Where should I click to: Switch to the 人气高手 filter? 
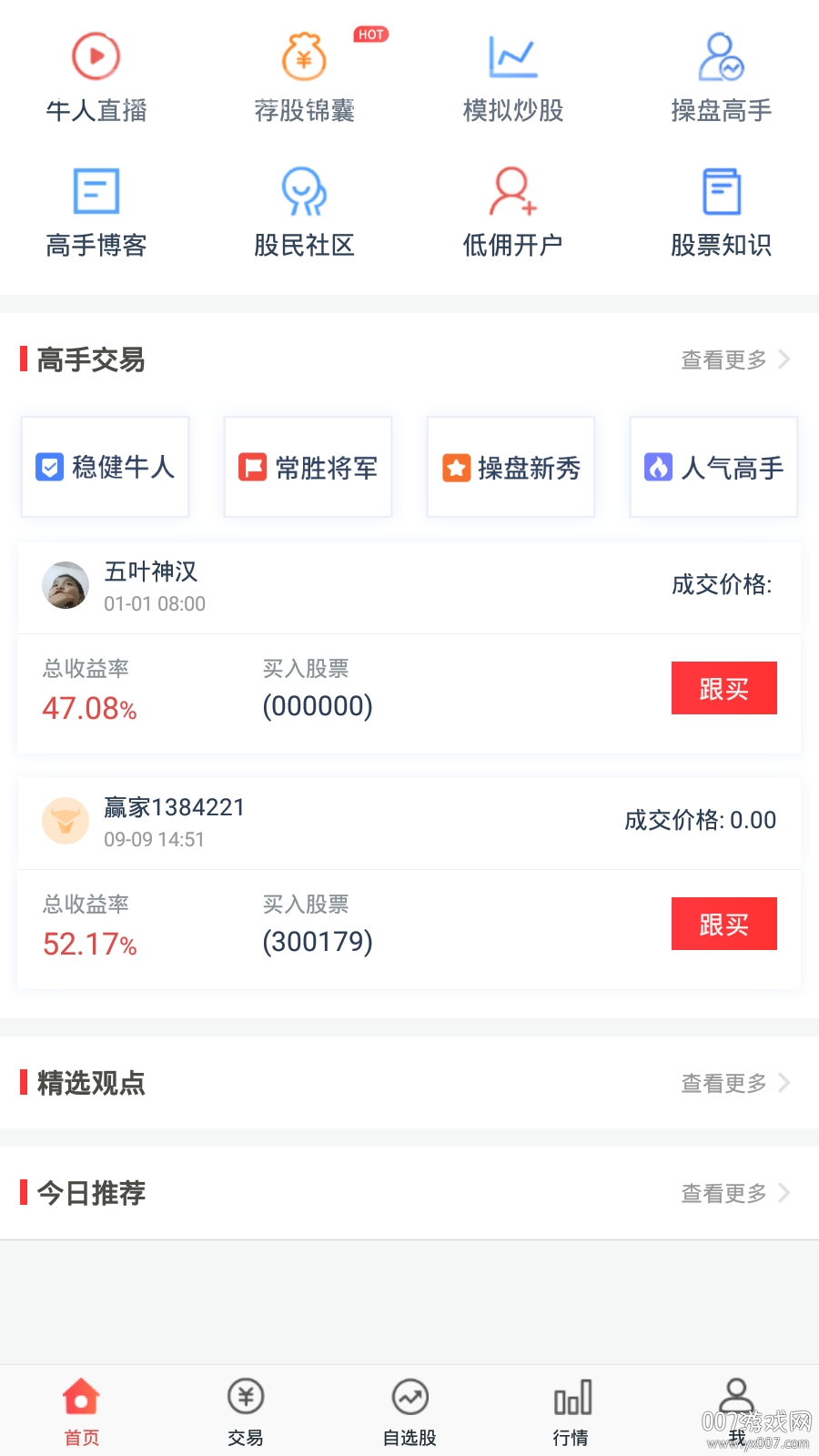pos(713,467)
